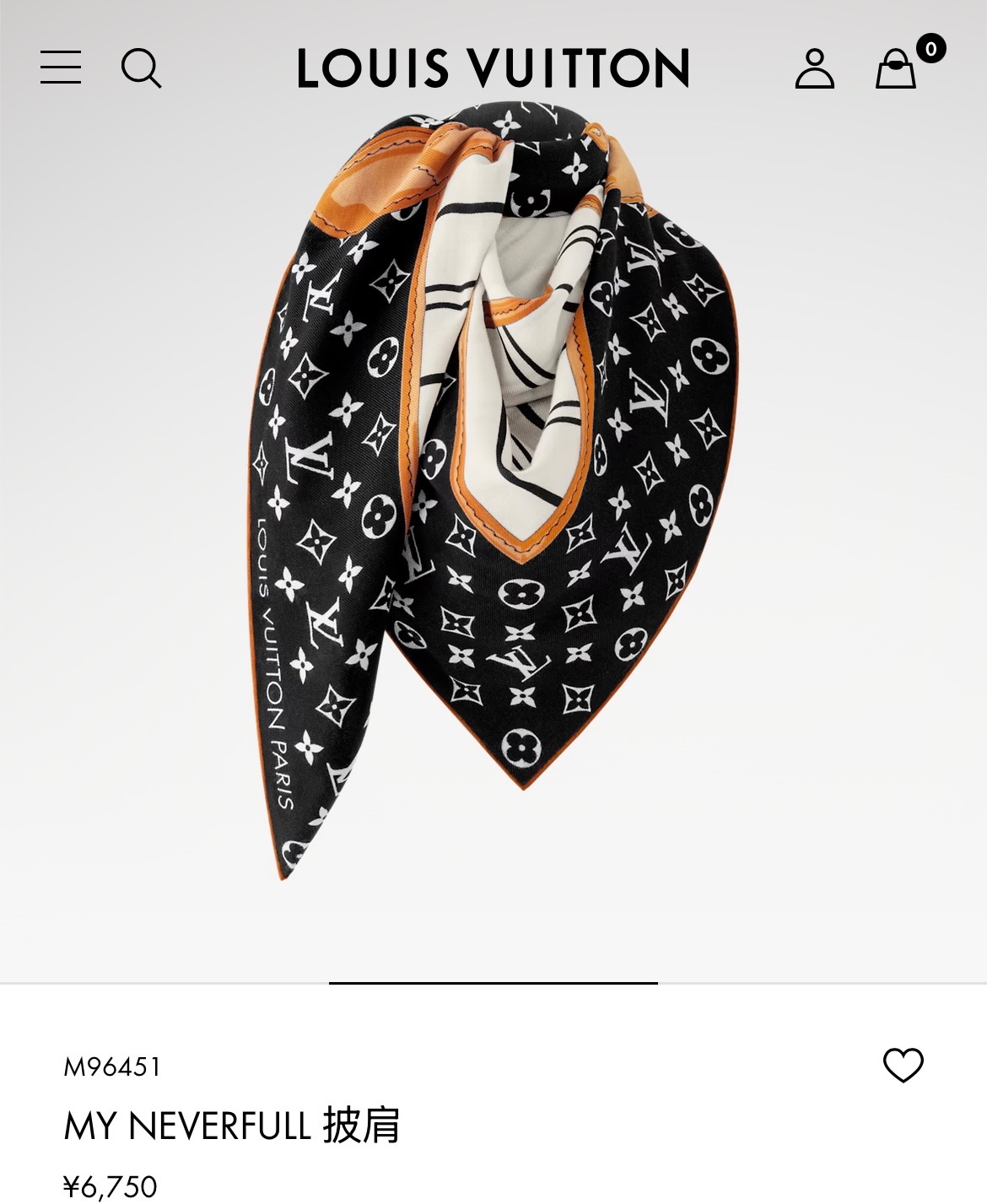987x1204 pixels.
Task: Open the search icon
Action: click(141, 67)
